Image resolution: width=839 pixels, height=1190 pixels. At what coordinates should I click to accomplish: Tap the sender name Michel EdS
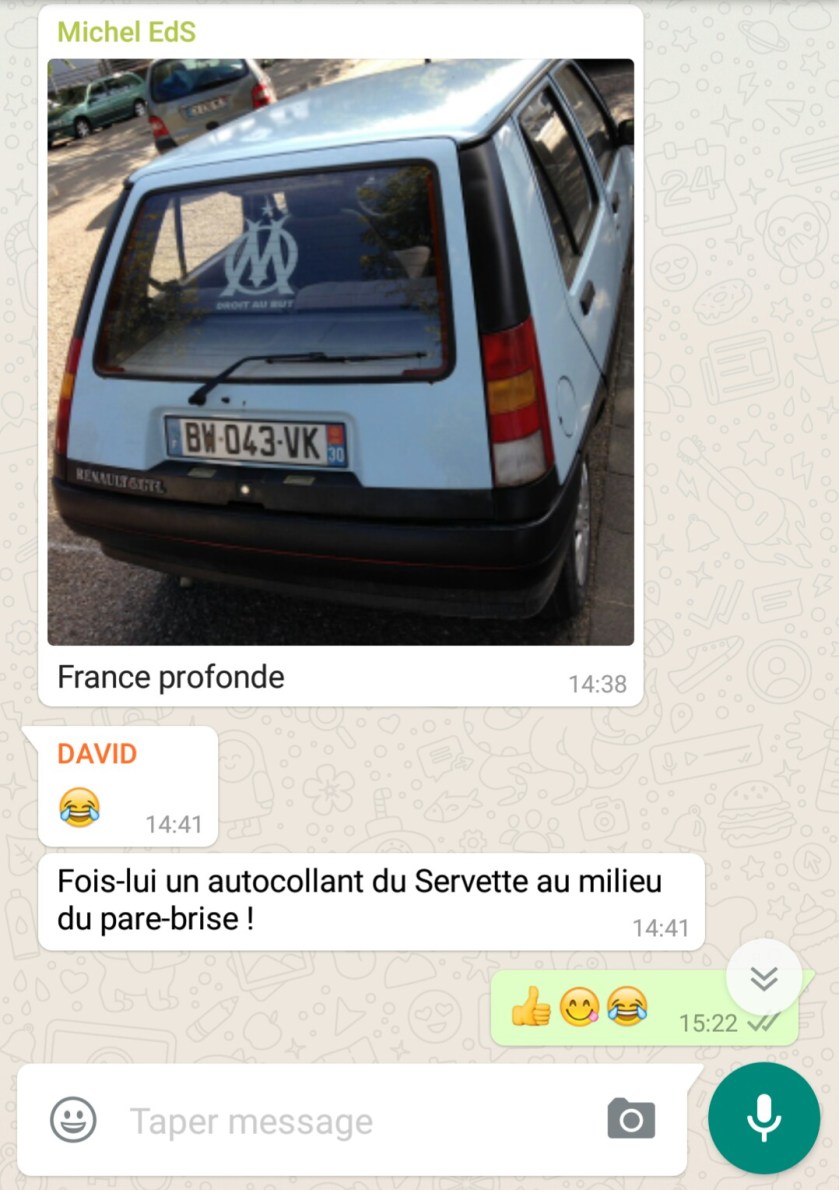point(126,32)
